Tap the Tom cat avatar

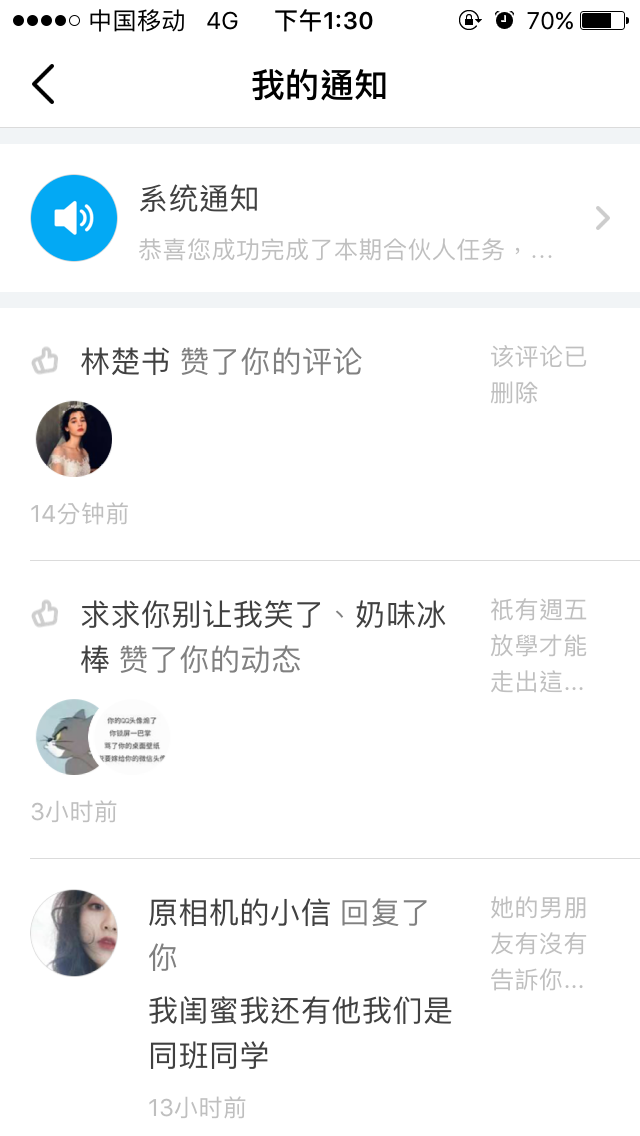click(x=70, y=737)
